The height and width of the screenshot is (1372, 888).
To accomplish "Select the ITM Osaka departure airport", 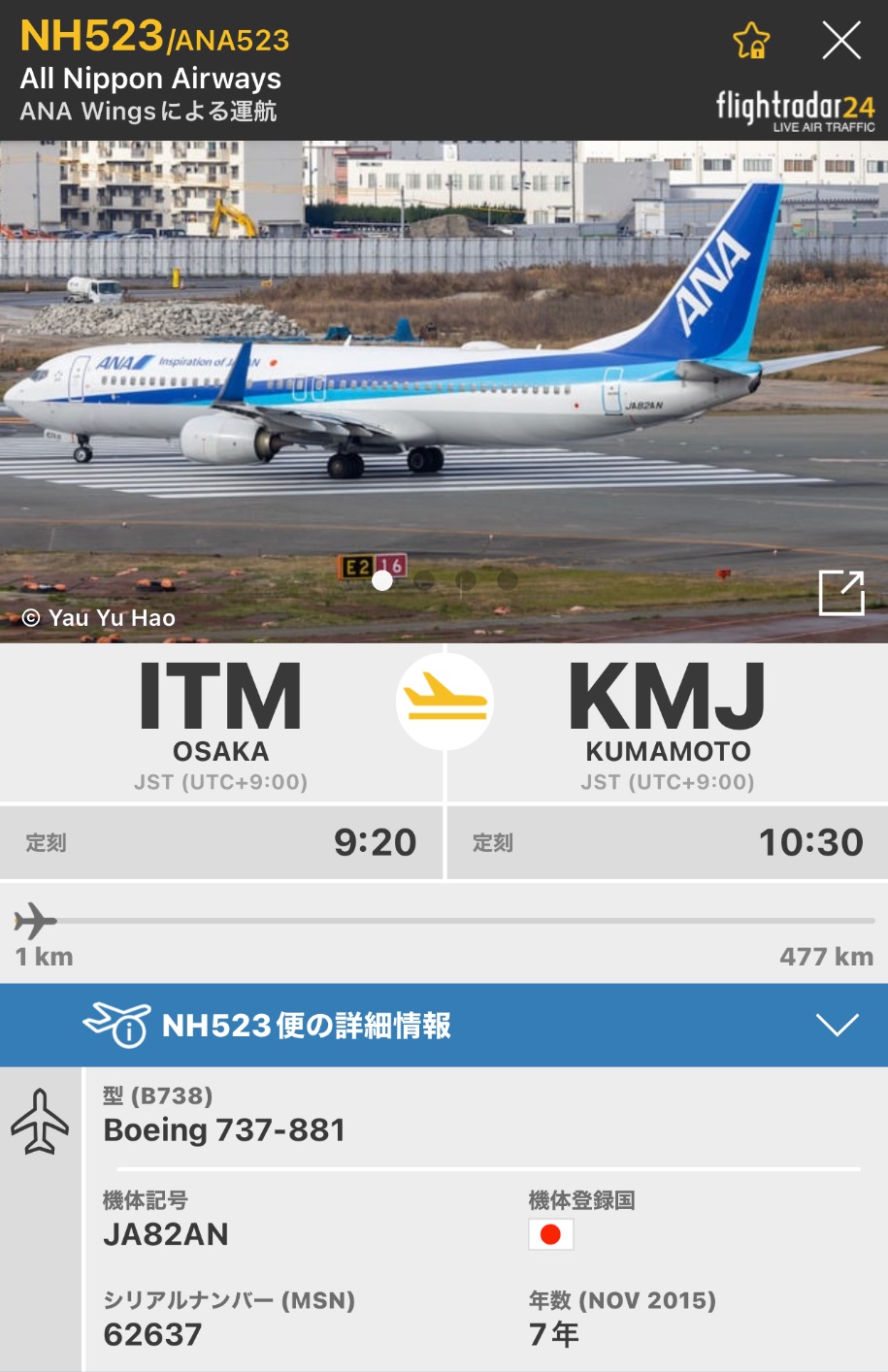I will click(221, 721).
